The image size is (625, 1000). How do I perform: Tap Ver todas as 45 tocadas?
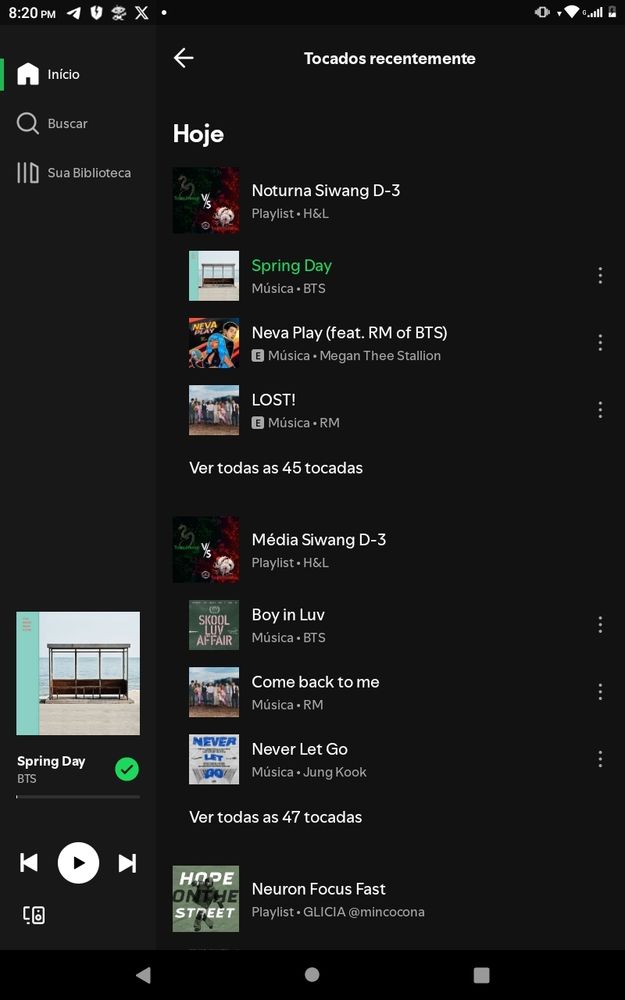click(276, 468)
